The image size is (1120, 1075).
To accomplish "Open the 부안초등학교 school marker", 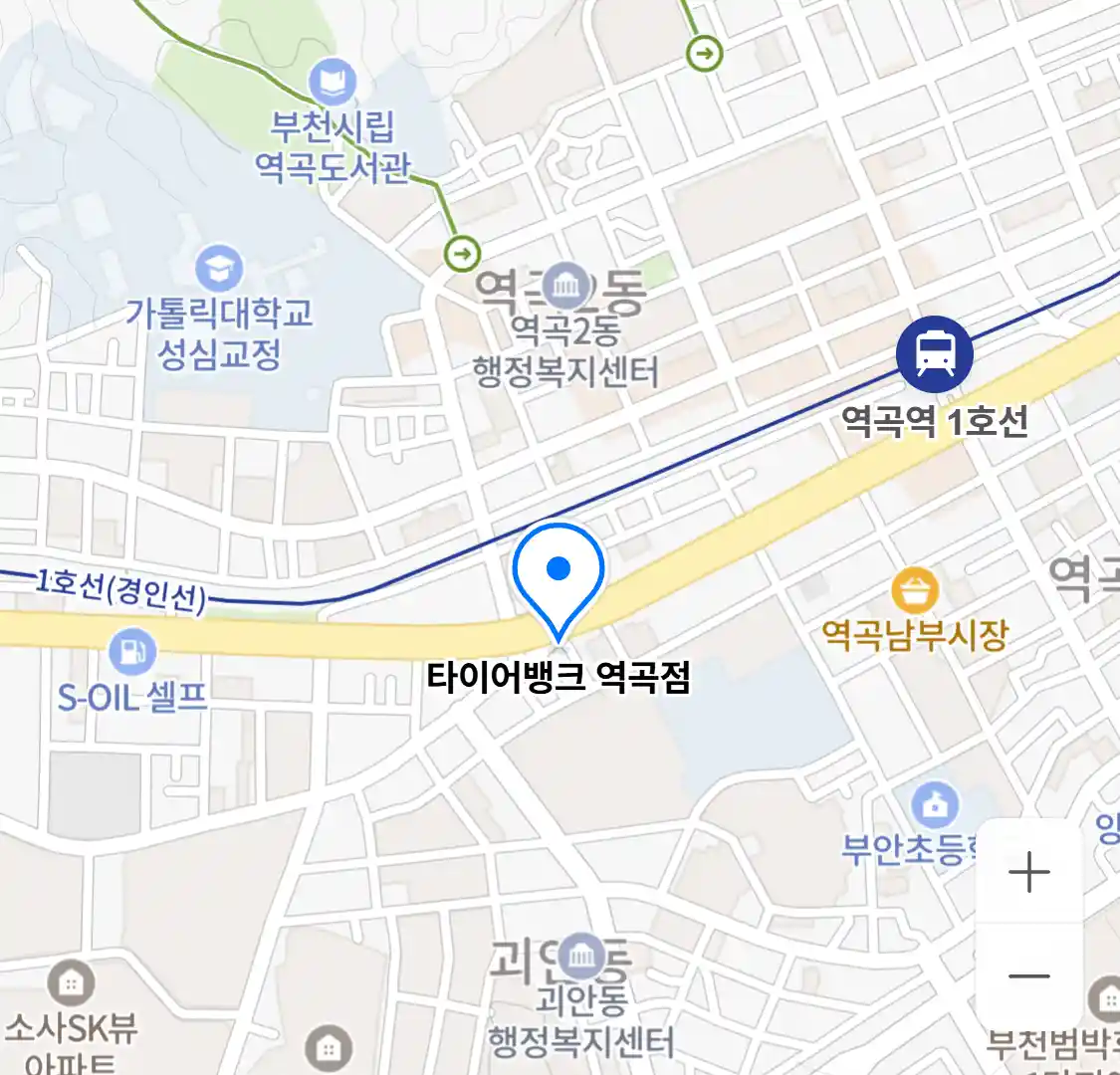I will (x=935, y=805).
